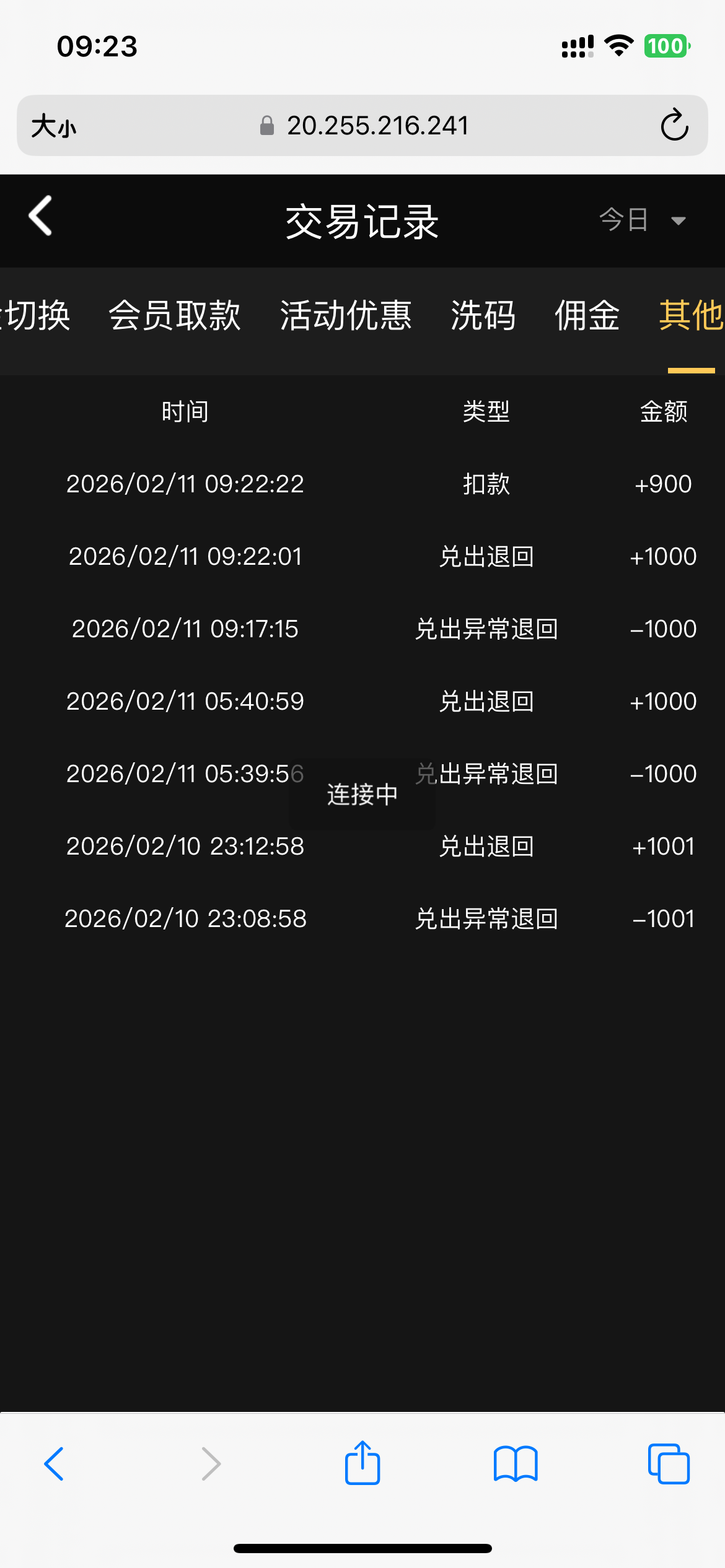Open Safari bookmarks

(x=516, y=1464)
